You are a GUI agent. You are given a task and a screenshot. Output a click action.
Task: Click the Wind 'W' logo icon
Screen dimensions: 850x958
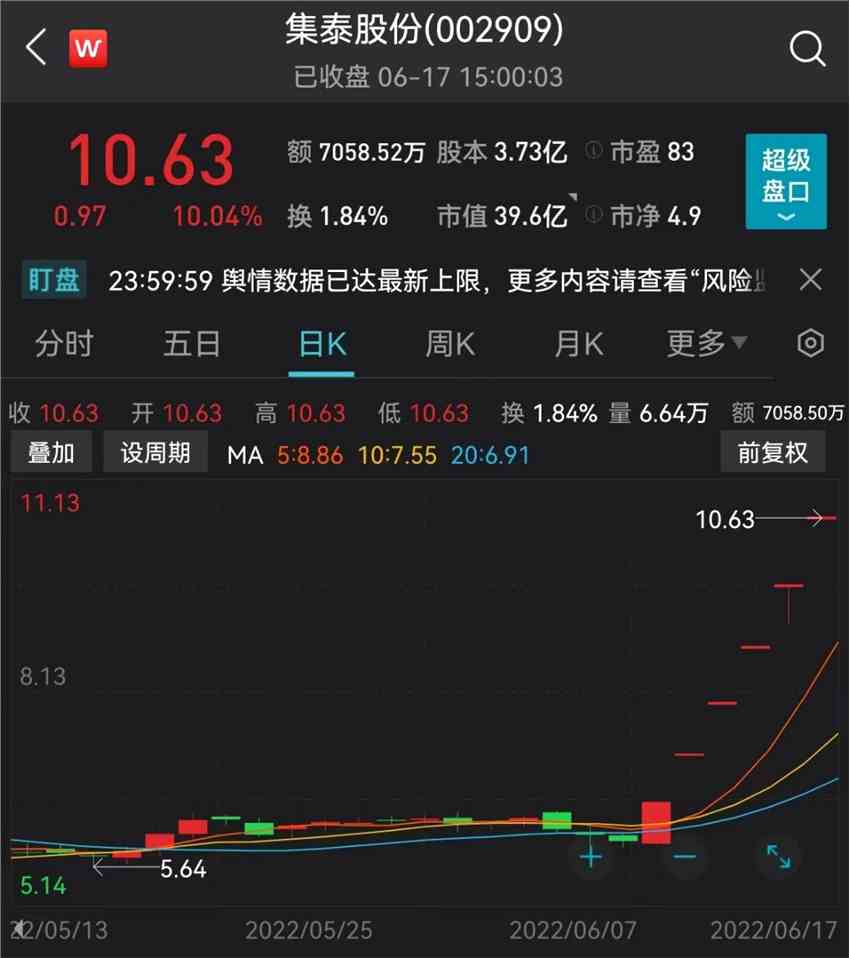point(88,47)
